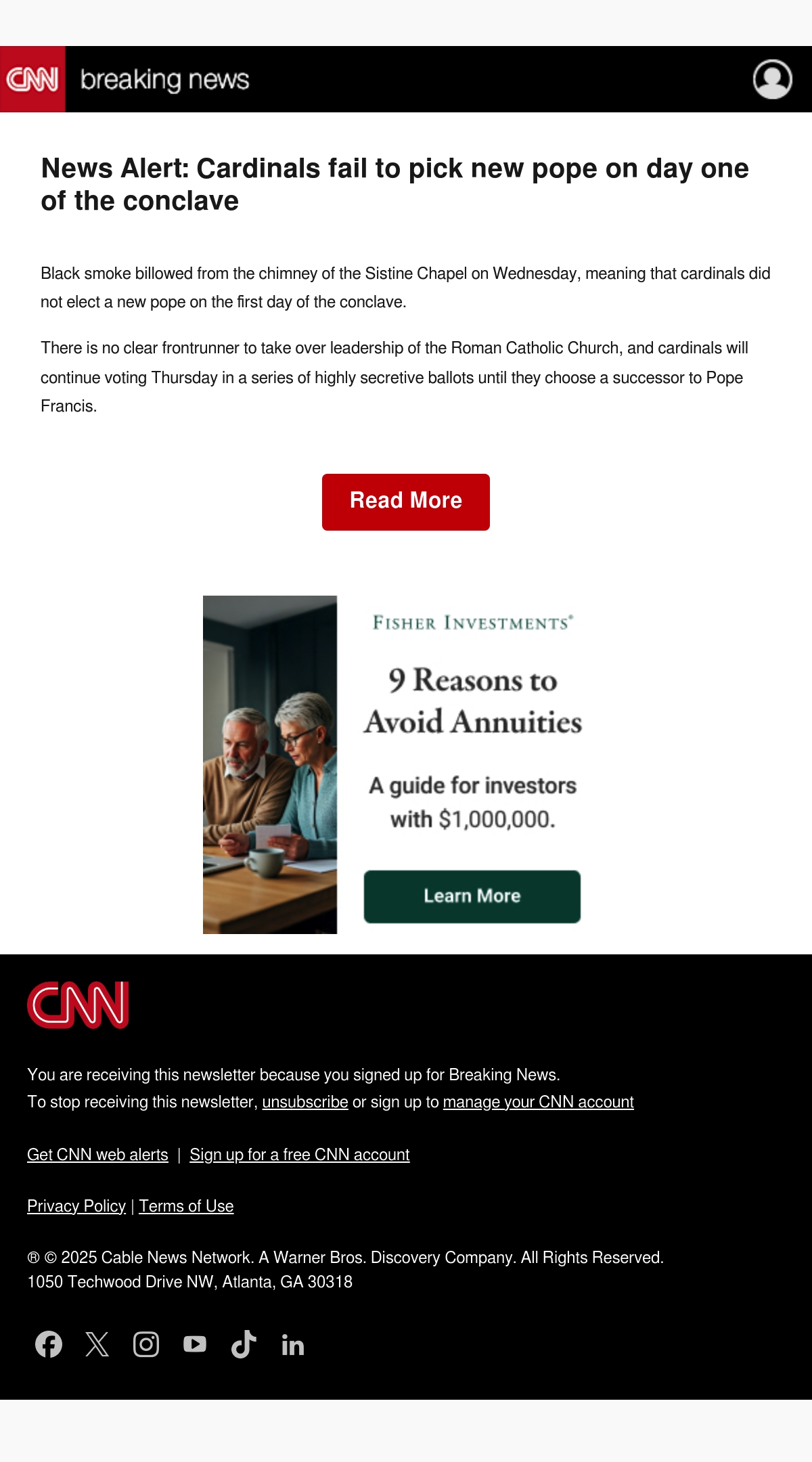Open CNN's LinkedIn page
The width and height of the screenshot is (812, 1462).
point(292,1345)
